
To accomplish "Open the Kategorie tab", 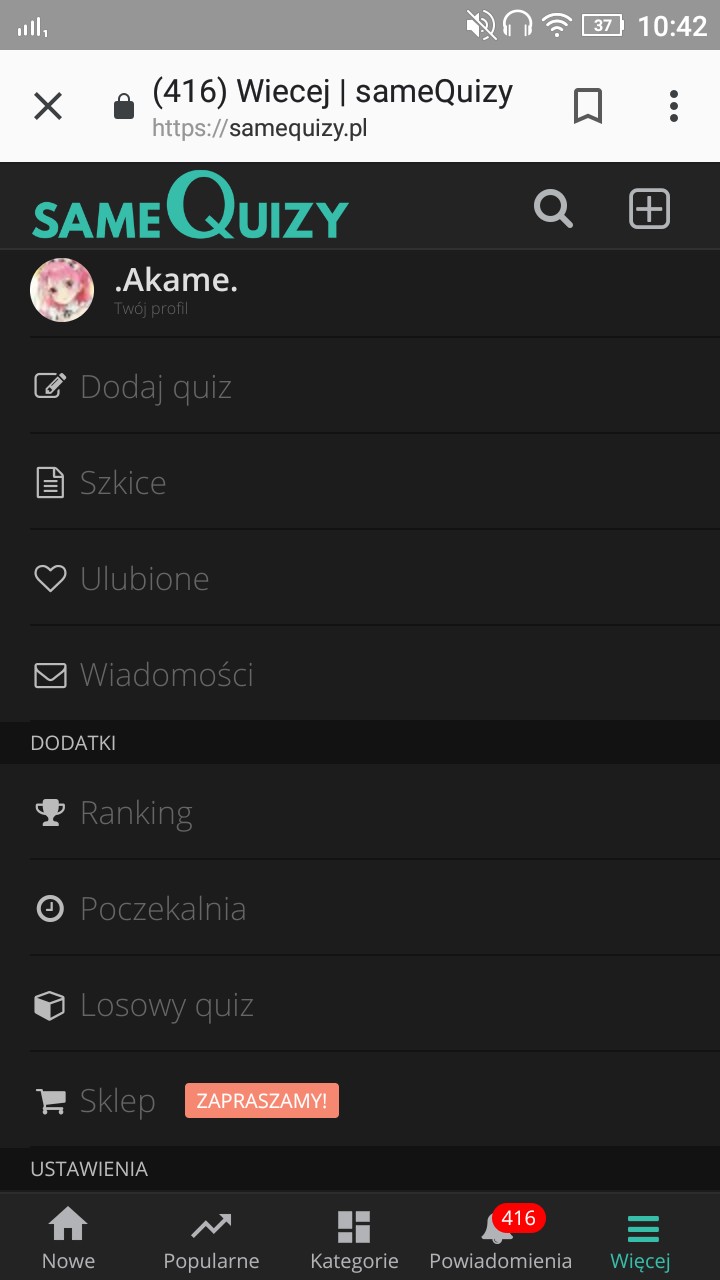I will pyautogui.click(x=354, y=1238).
